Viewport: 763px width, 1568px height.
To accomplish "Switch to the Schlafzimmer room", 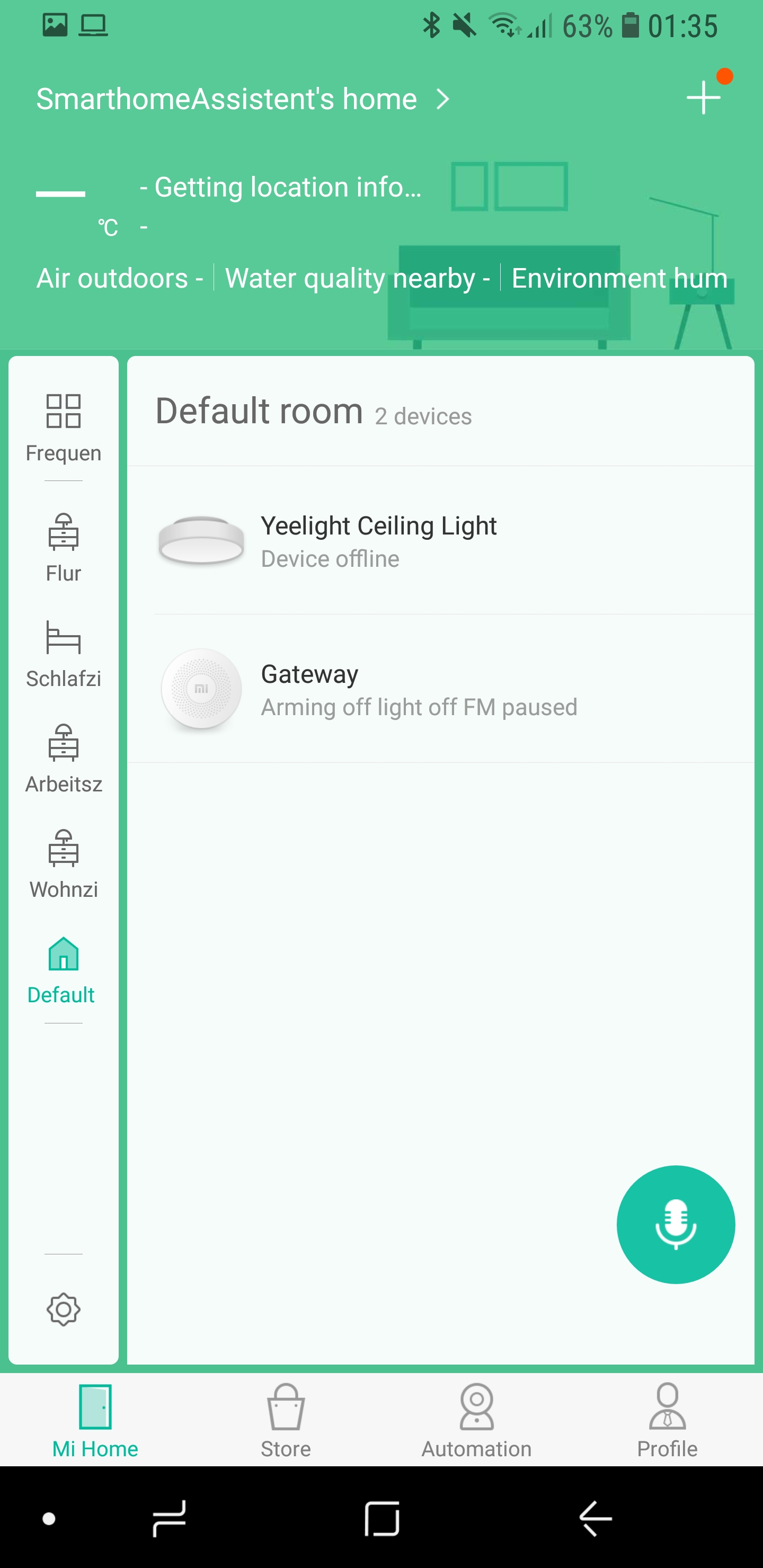I will pyautogui.click(x=64, y=654).
